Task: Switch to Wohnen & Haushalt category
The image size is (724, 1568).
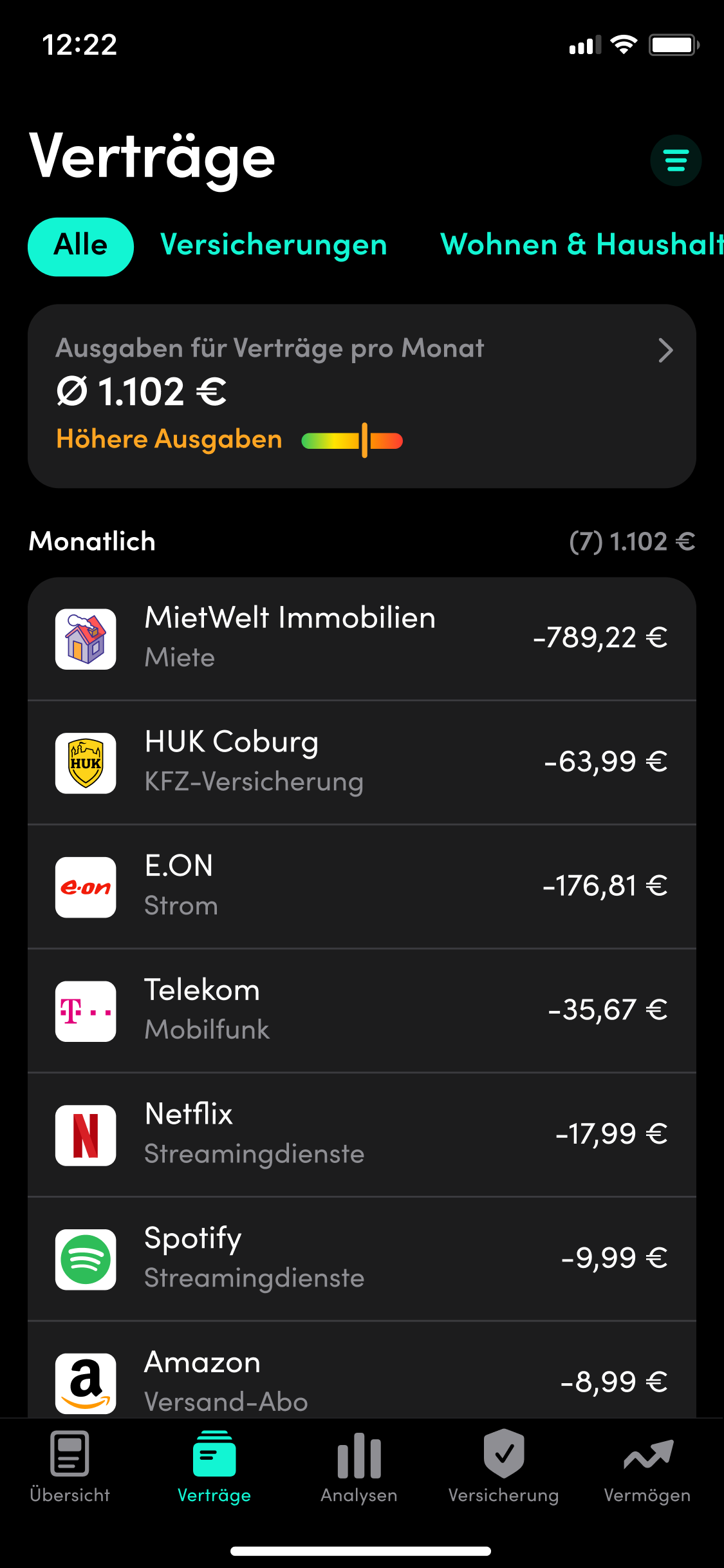Action: pos(581,245)
